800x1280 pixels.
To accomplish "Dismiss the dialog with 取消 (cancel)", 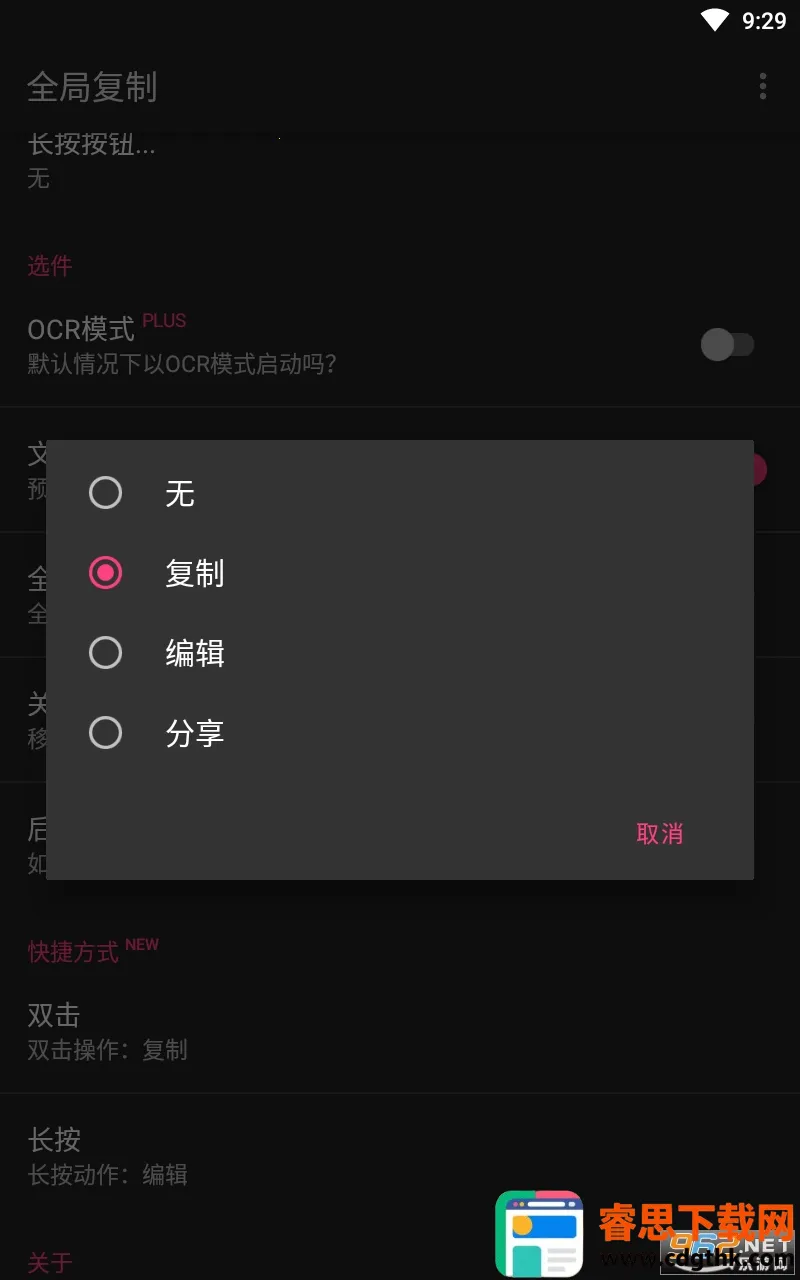I will click(659, 833).
